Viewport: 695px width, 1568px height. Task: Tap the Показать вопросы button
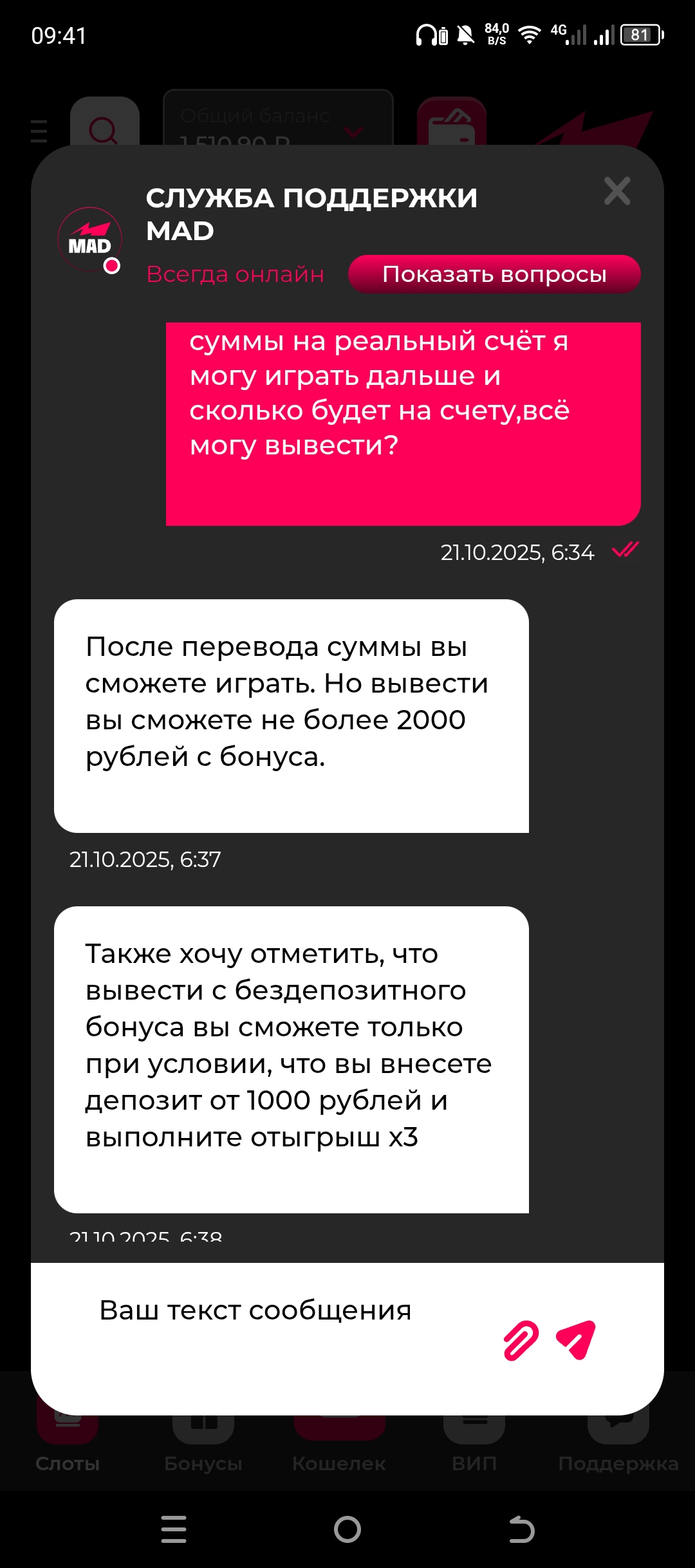tap(494, 274)
